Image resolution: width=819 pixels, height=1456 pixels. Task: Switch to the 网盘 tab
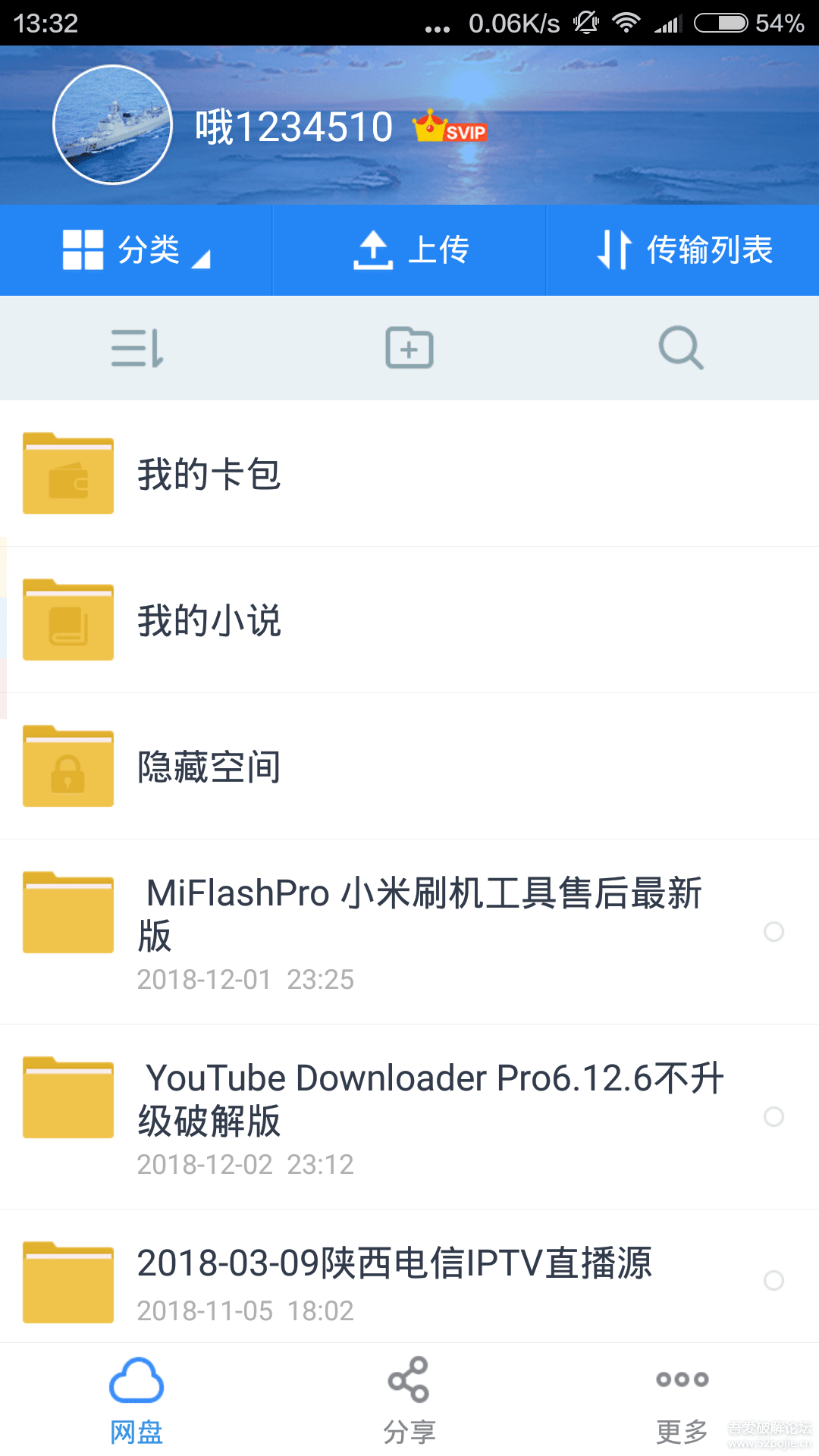click(136, 1400)
